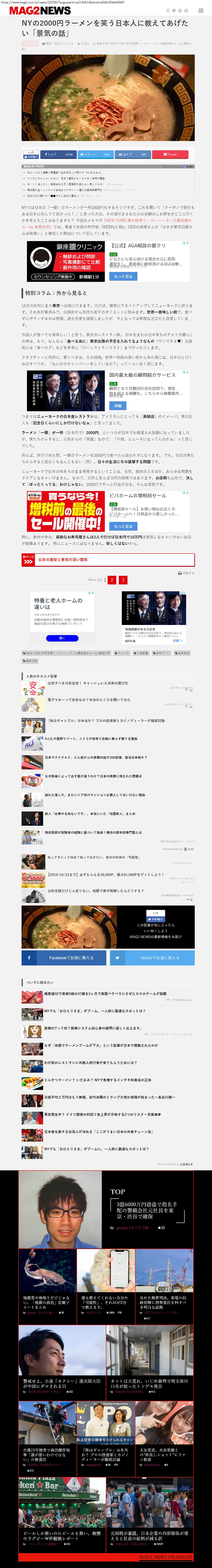This screenshot has height=1568, width=212.
Task: Save the article to Pocket
Action: [x=173, y=155]
